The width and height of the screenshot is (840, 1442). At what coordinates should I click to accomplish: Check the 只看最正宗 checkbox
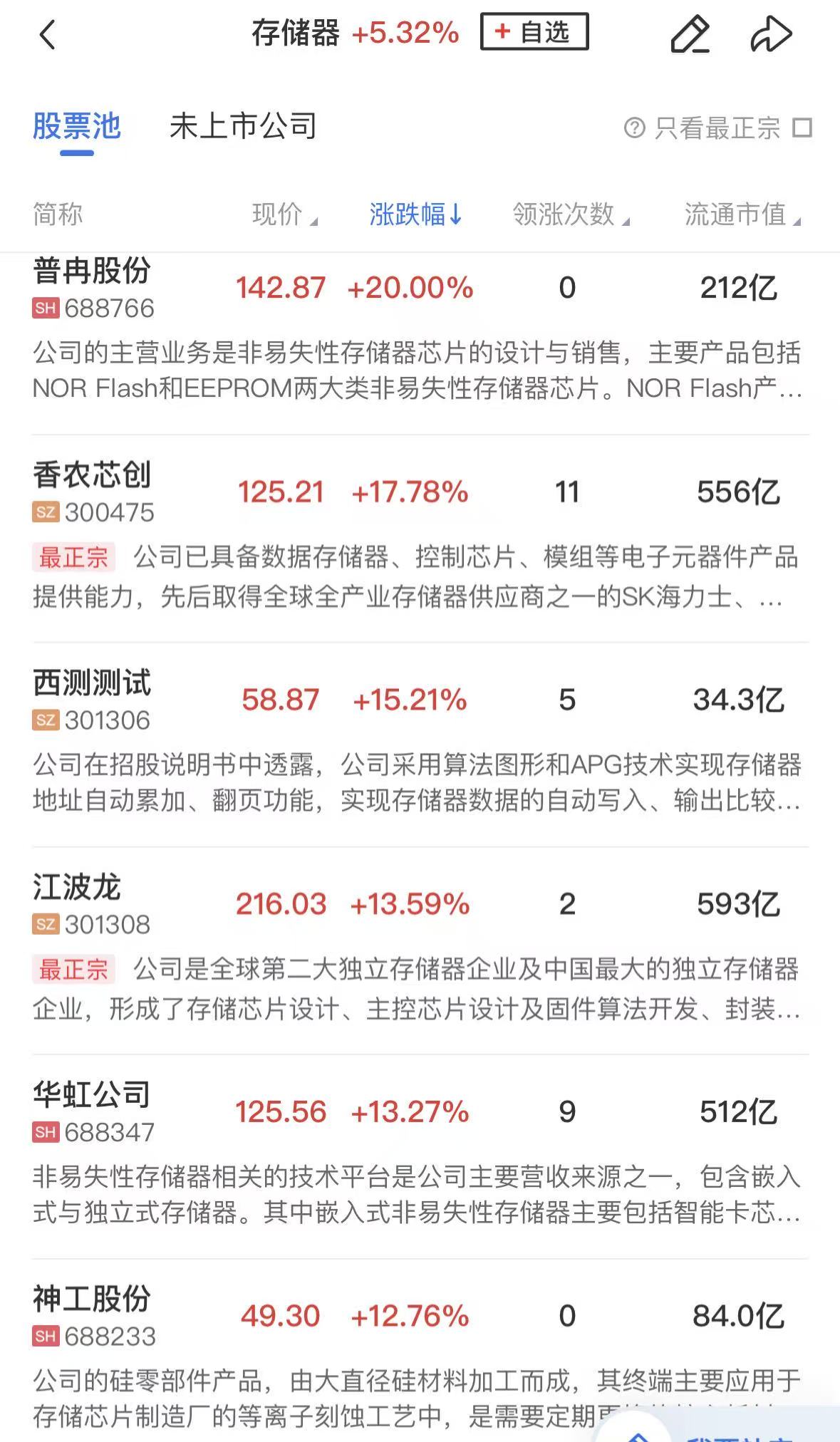802,128
